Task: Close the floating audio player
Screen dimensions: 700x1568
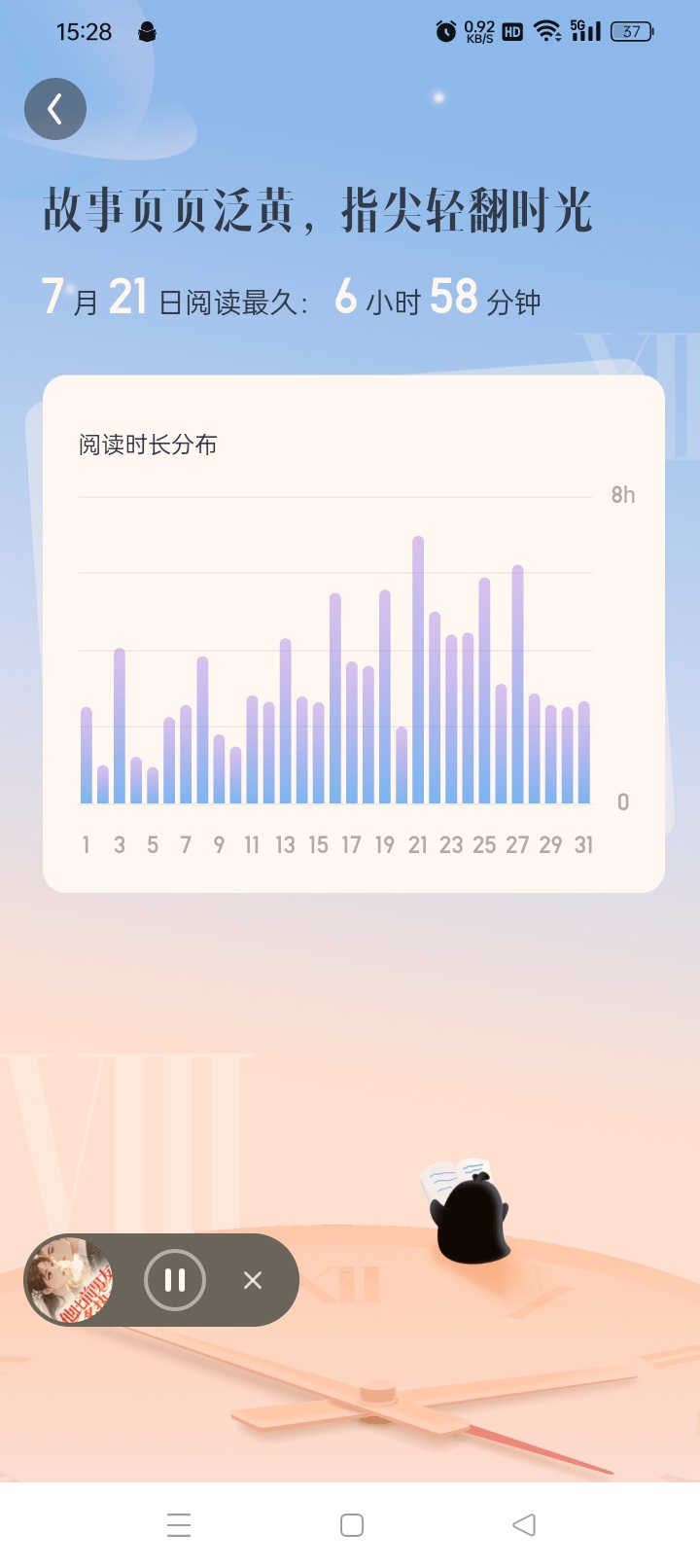Action: click(x=253, y=1280)
